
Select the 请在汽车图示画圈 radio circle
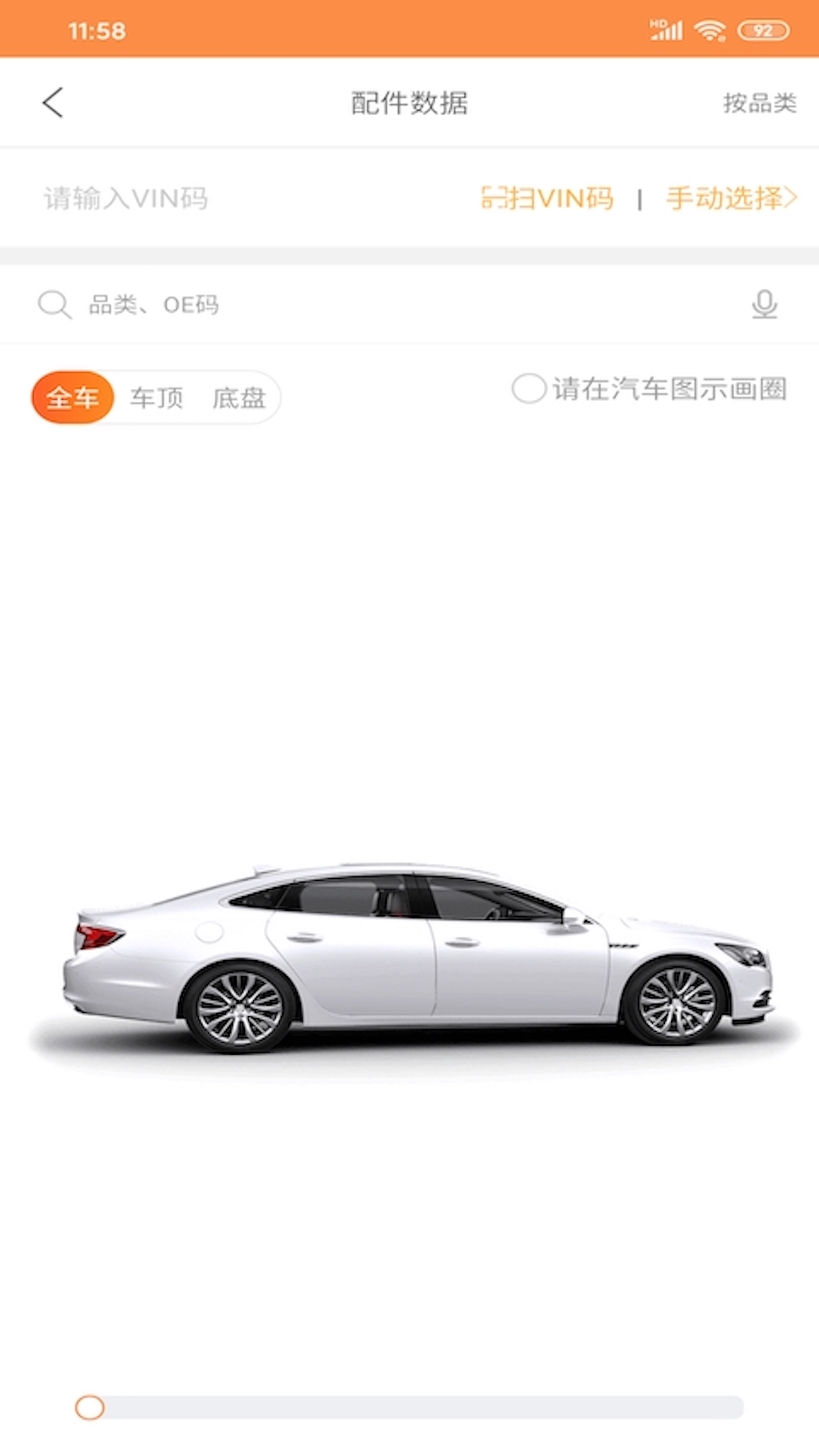529,391
